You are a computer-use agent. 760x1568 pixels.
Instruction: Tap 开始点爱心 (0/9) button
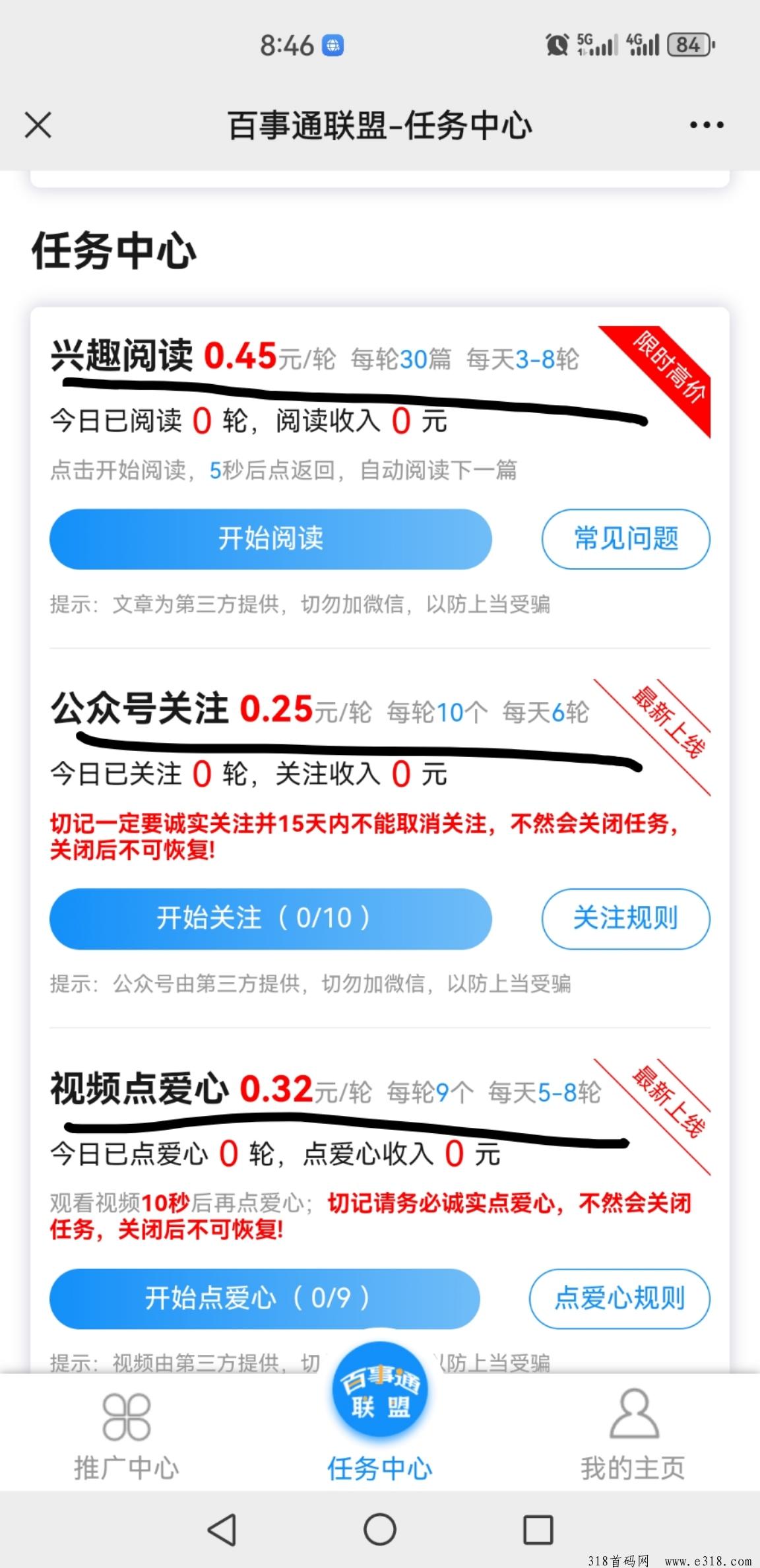click(x=265, y=1298)
